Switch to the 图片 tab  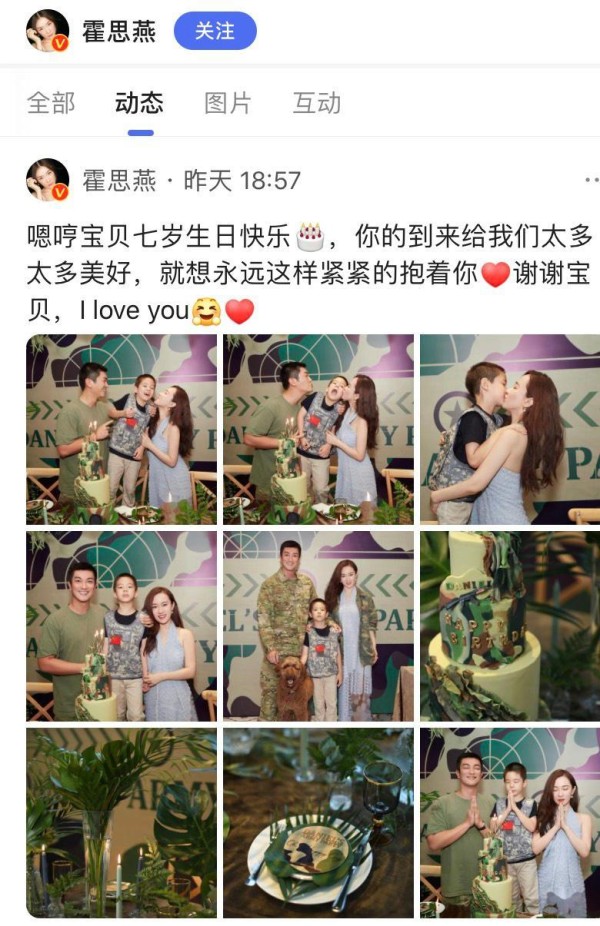click(x=228, y=103)
